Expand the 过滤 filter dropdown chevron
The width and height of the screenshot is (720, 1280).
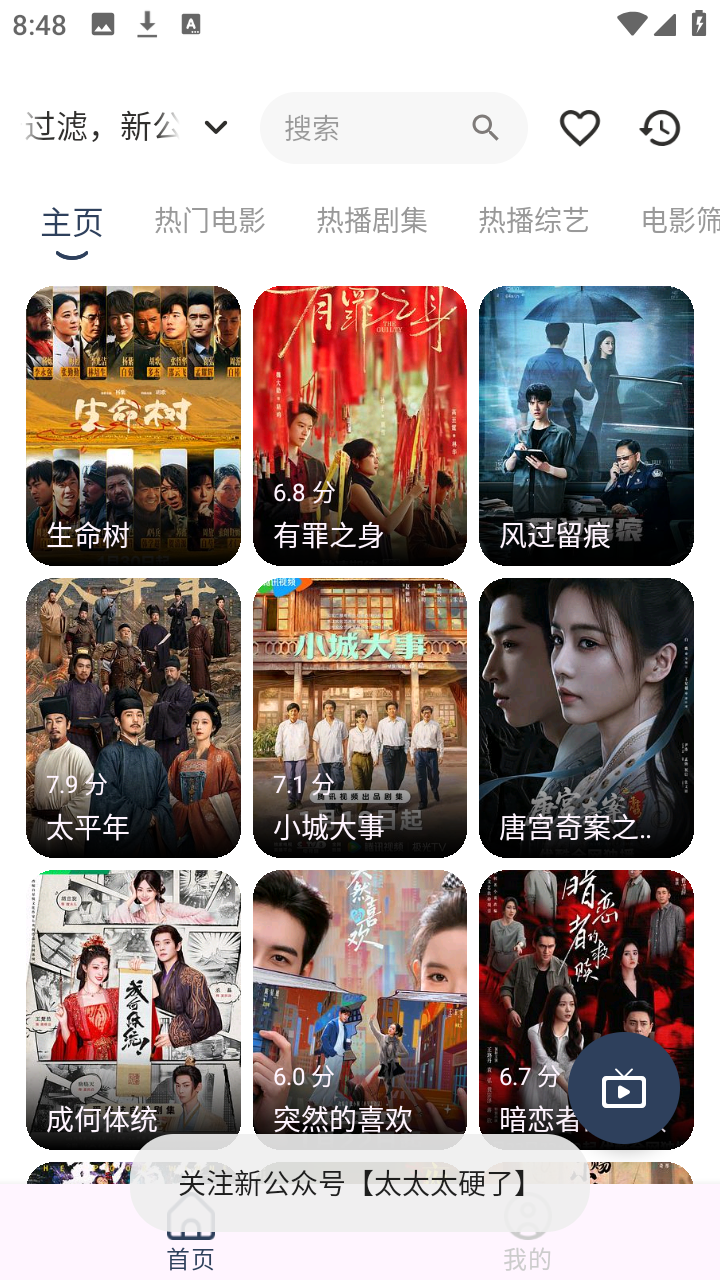click(x=216, y=127)
